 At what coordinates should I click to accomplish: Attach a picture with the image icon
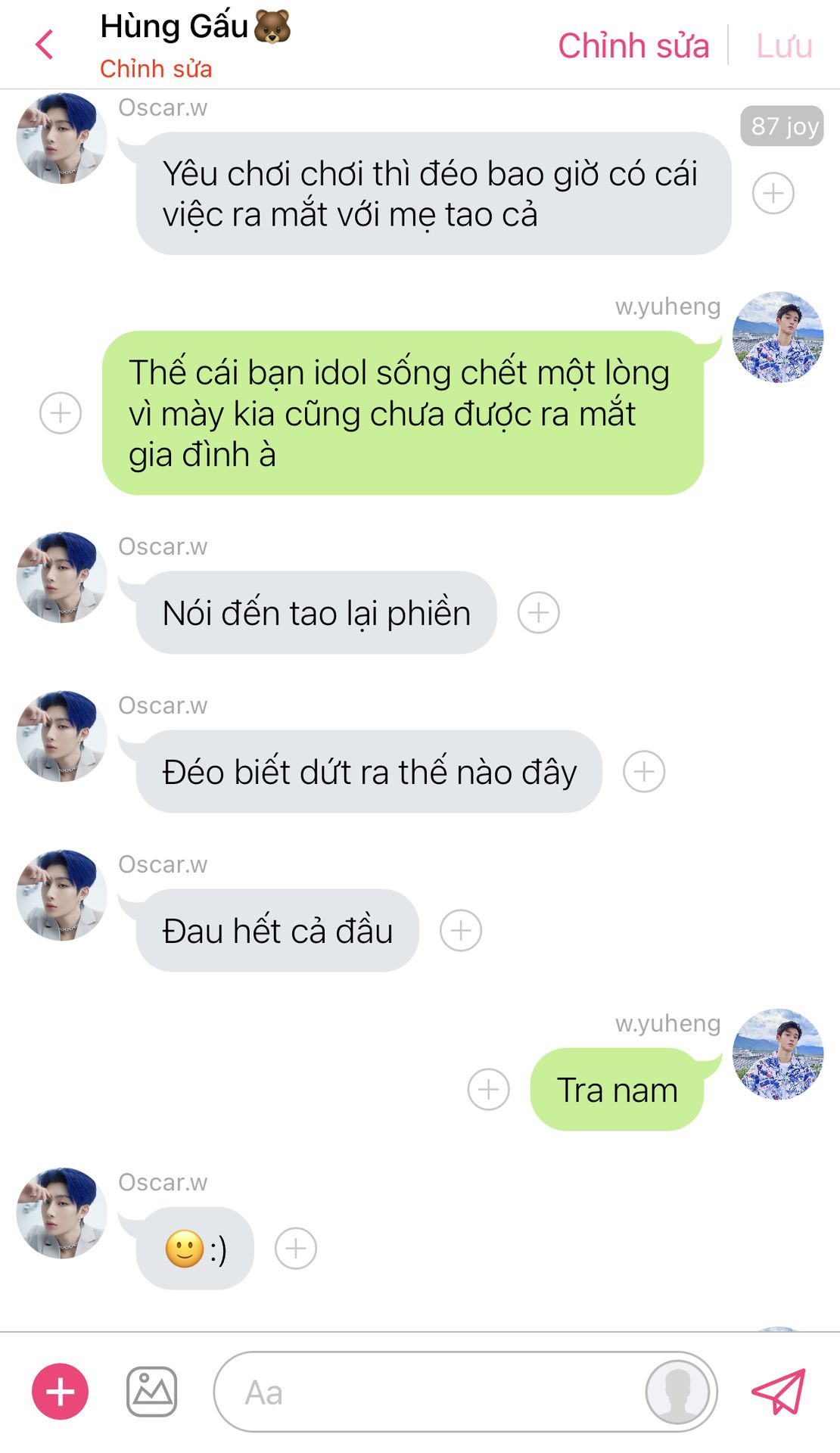click(151, 1392)
